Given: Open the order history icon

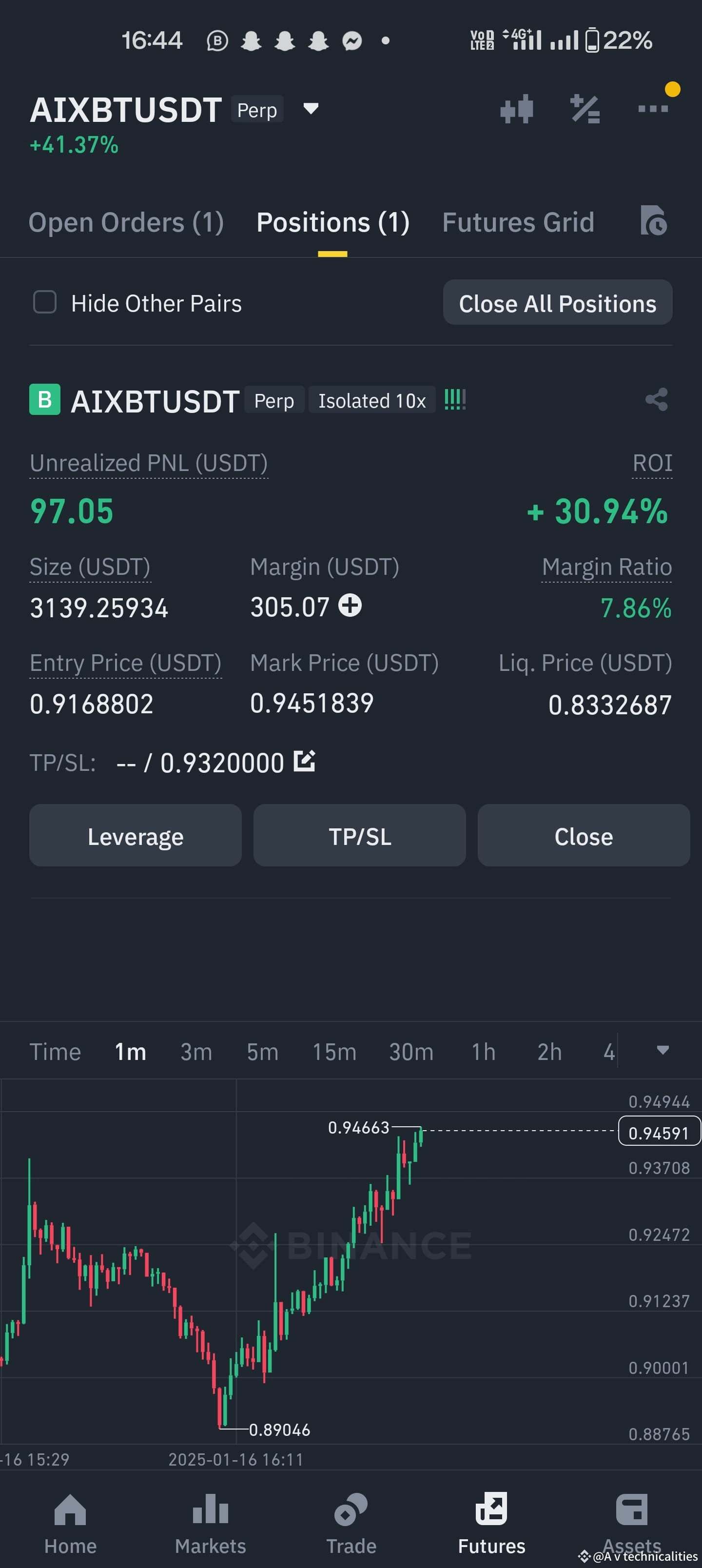Looking at the screenshot, I should [x=653, y=220].
